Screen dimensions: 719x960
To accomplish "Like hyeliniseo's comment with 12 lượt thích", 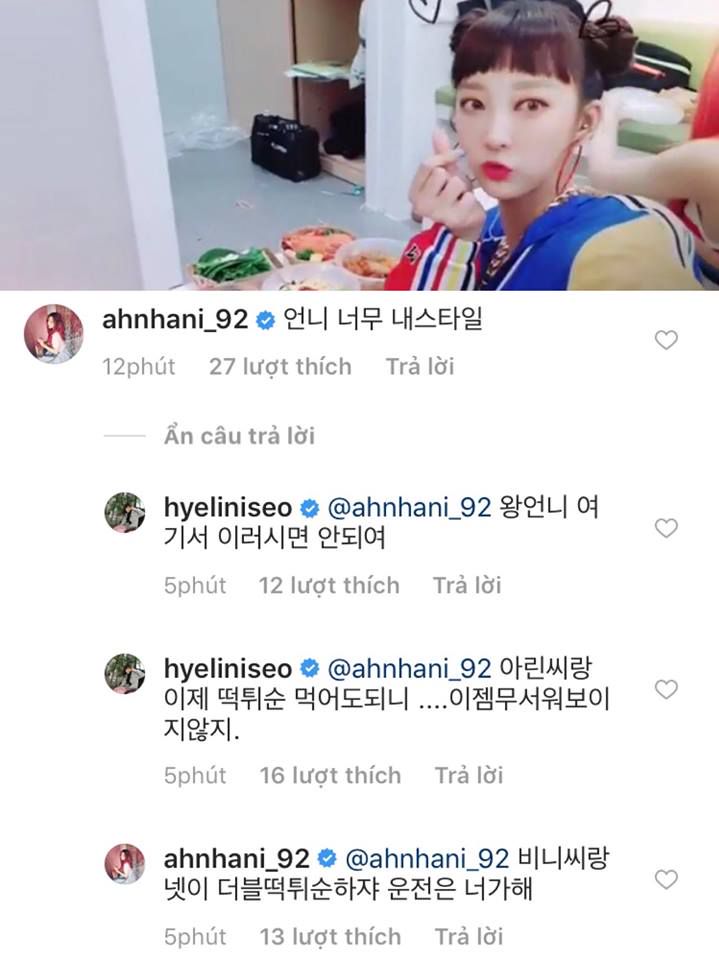I will click(x=665, y=527).
